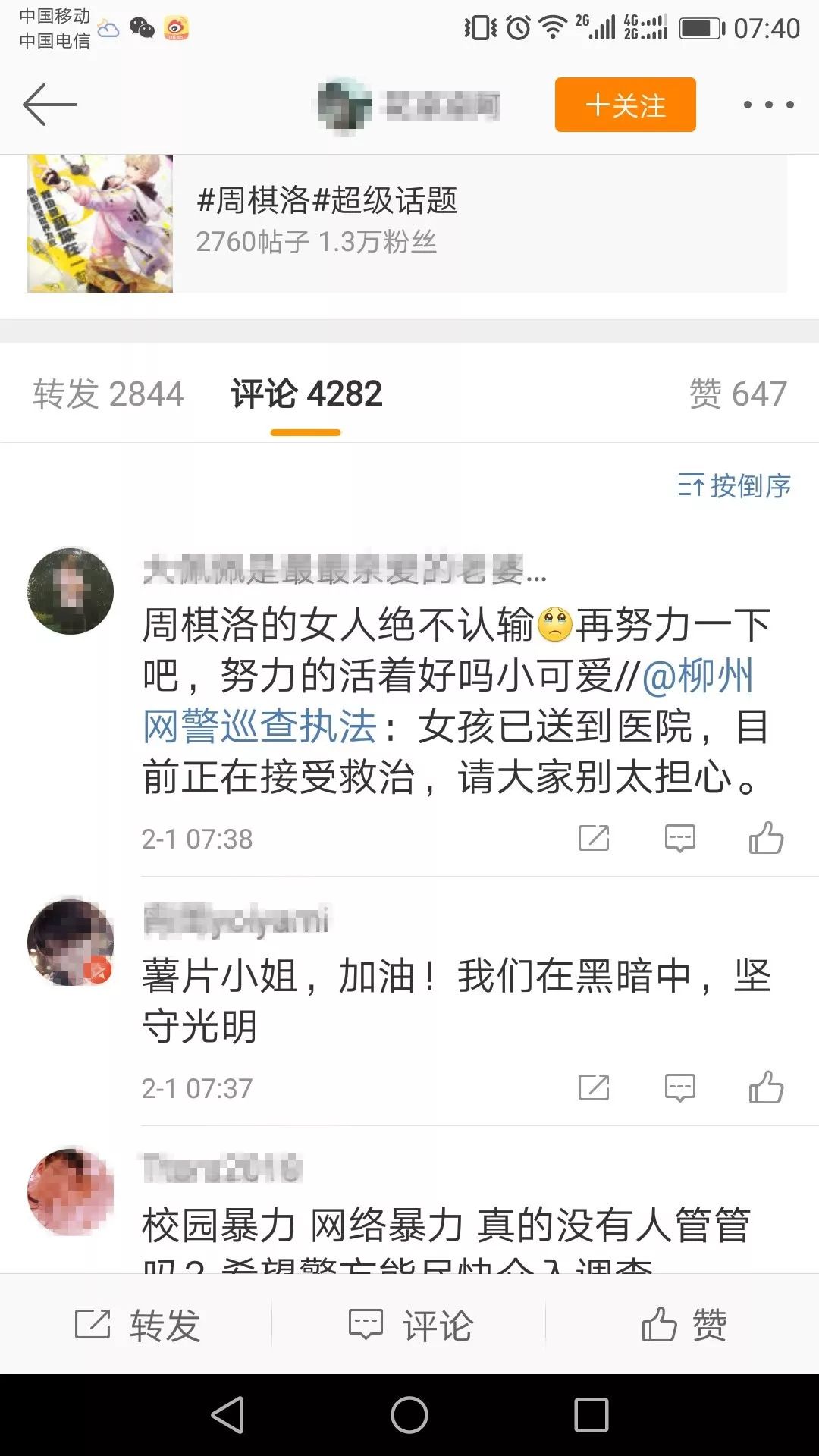Tap the back arrow to return
The width and height of the screenshot is (819, 1456).
click(x=48, y=105)
